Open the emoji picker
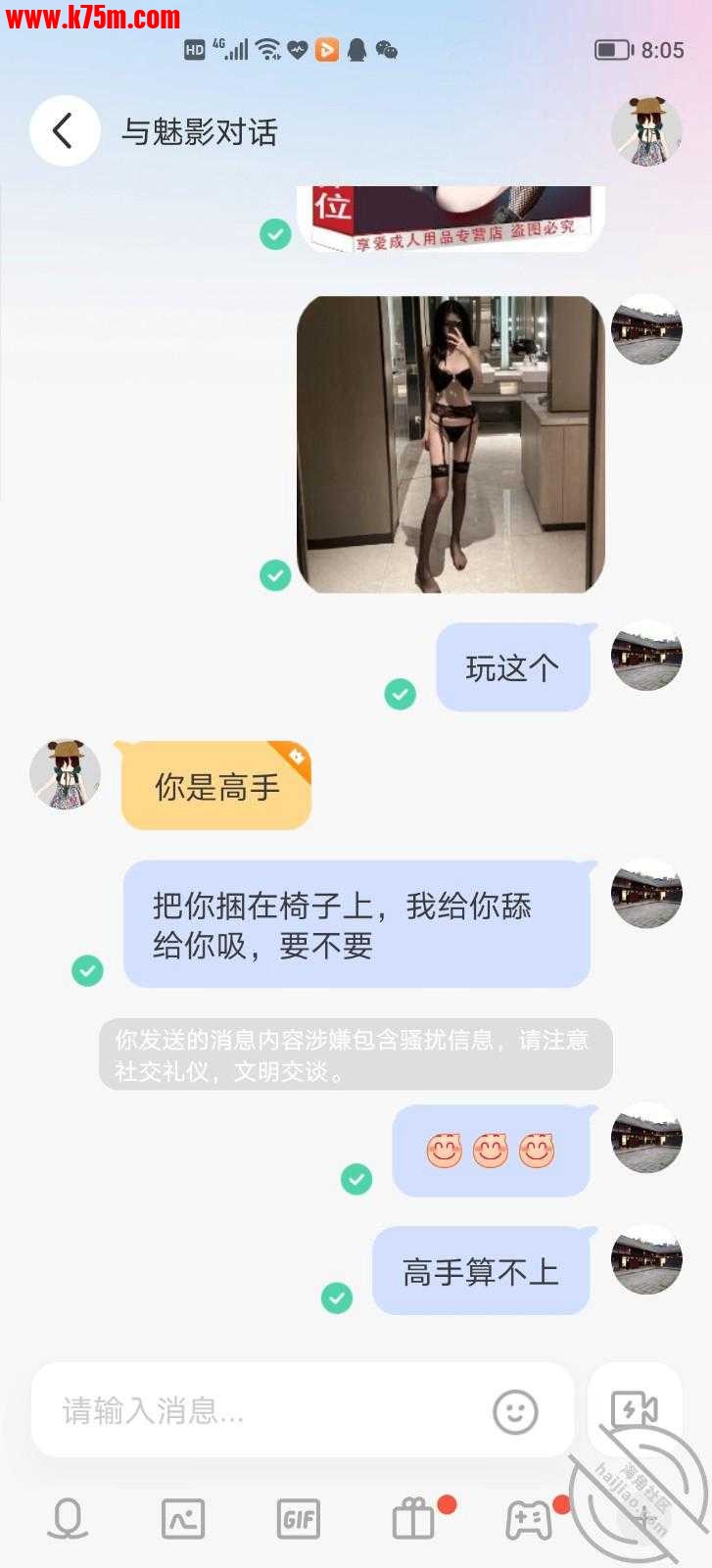712x1568 pixels. pos(515,1411)
